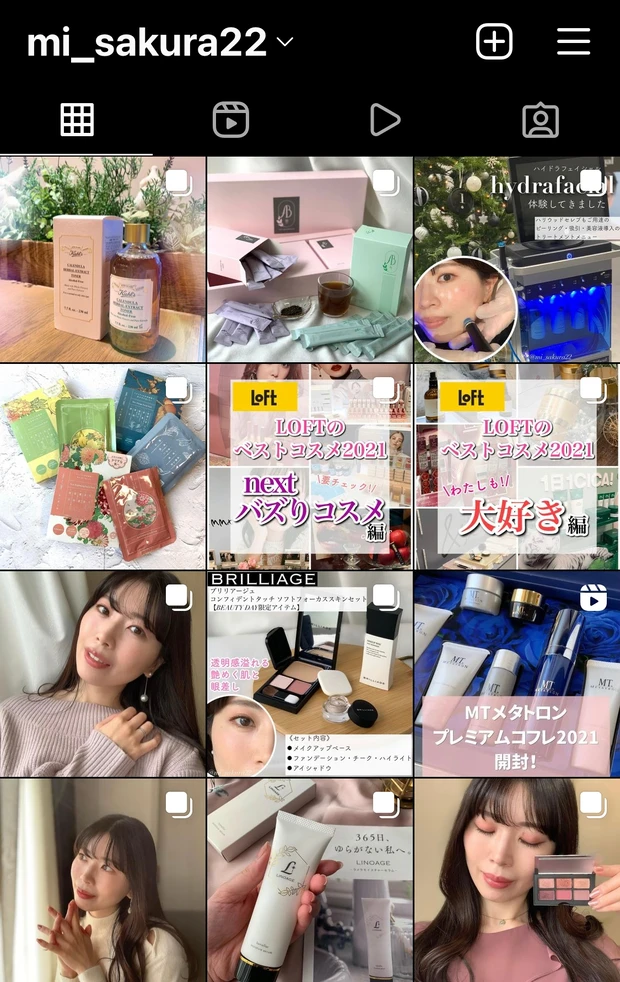Image resolution: width=620 pixels, height=982 pixels.
Task: Open the LINOAGE hand cream tube post
Action: pos(309,881)
